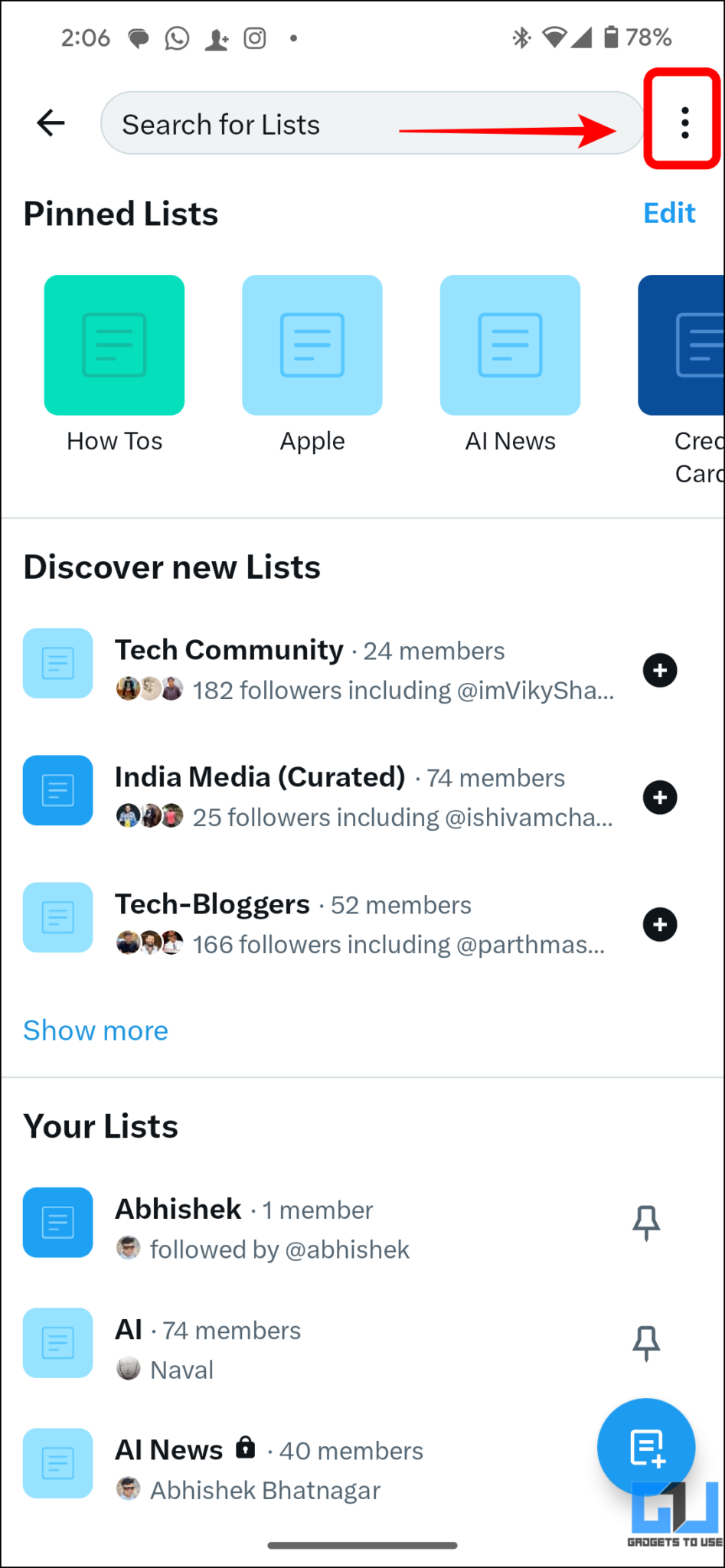This screenshot has height=1568, width=725.
Task: Tap Edit to manage Pinned Lists
Action: (668, 213)
